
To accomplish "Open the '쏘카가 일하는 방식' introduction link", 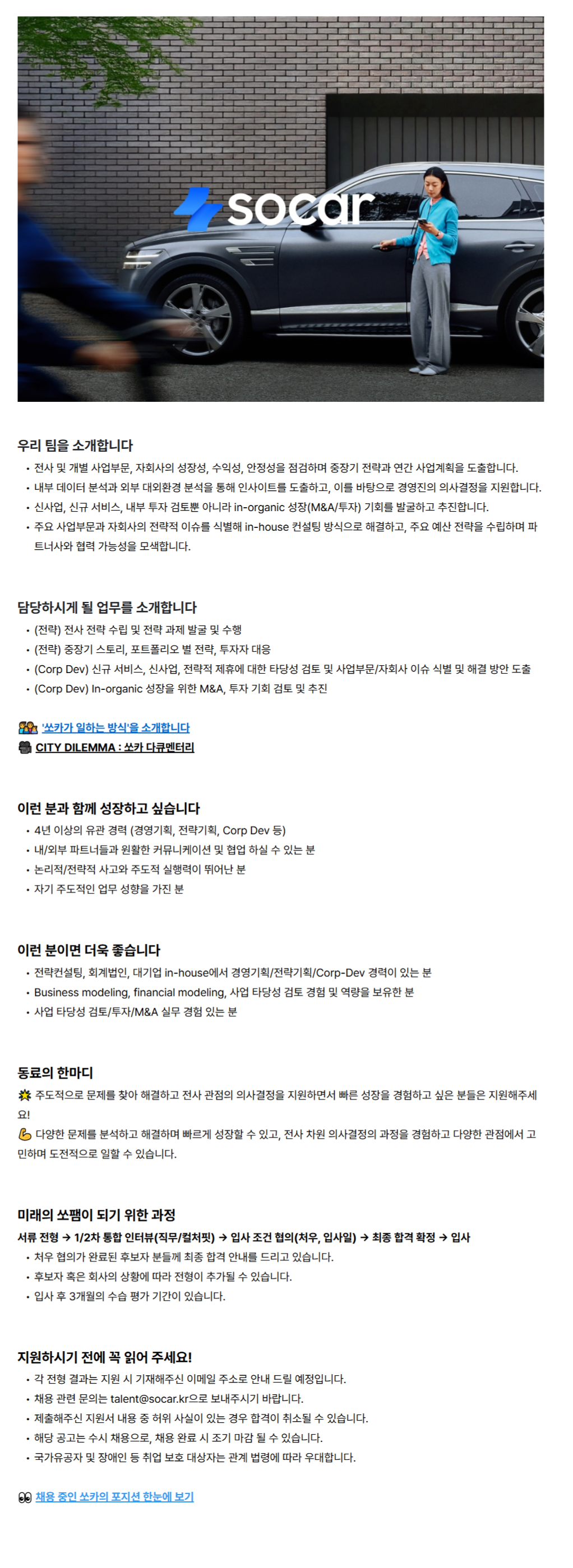I will (115, 727).
